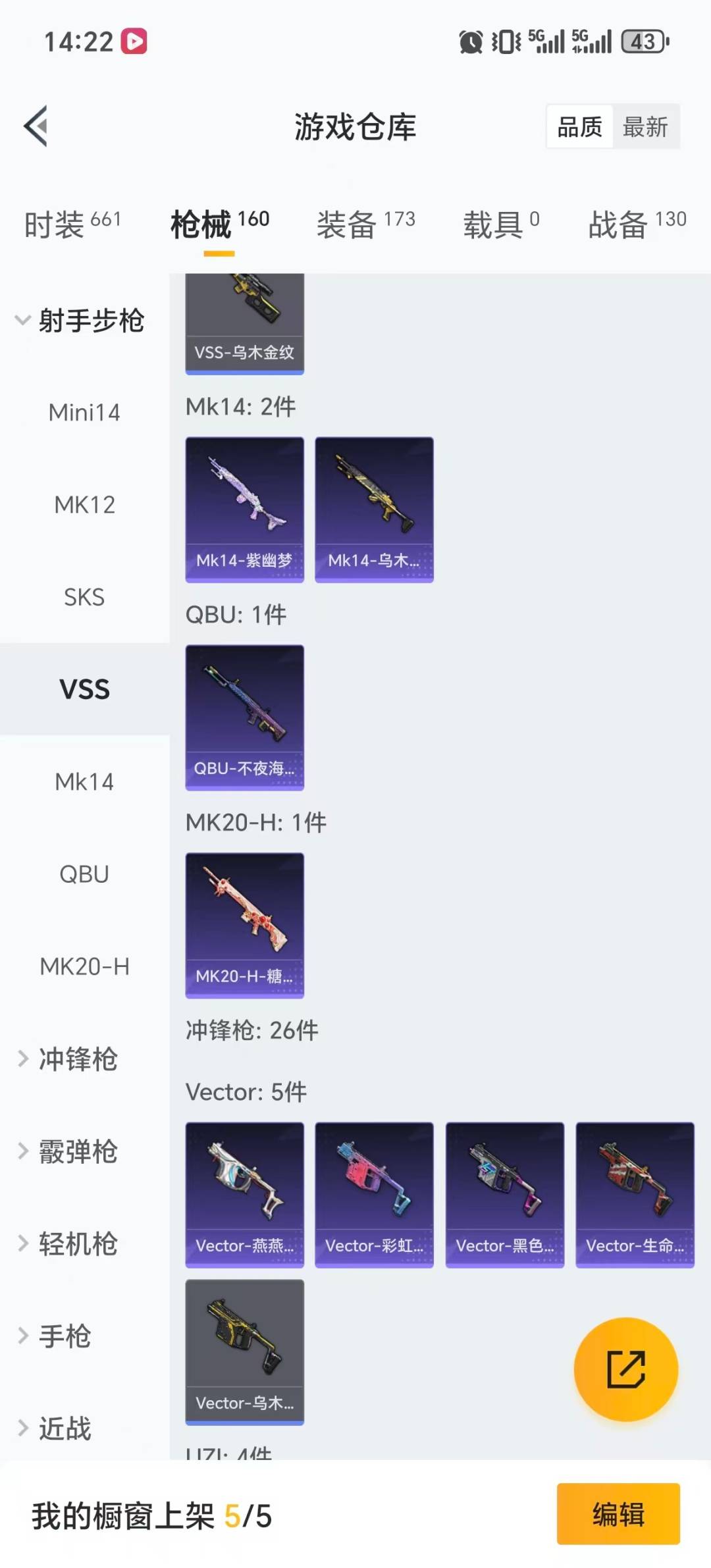Collapse the 射手步枪 category
The image size is (711, 1568).
[x=92, y=321]
